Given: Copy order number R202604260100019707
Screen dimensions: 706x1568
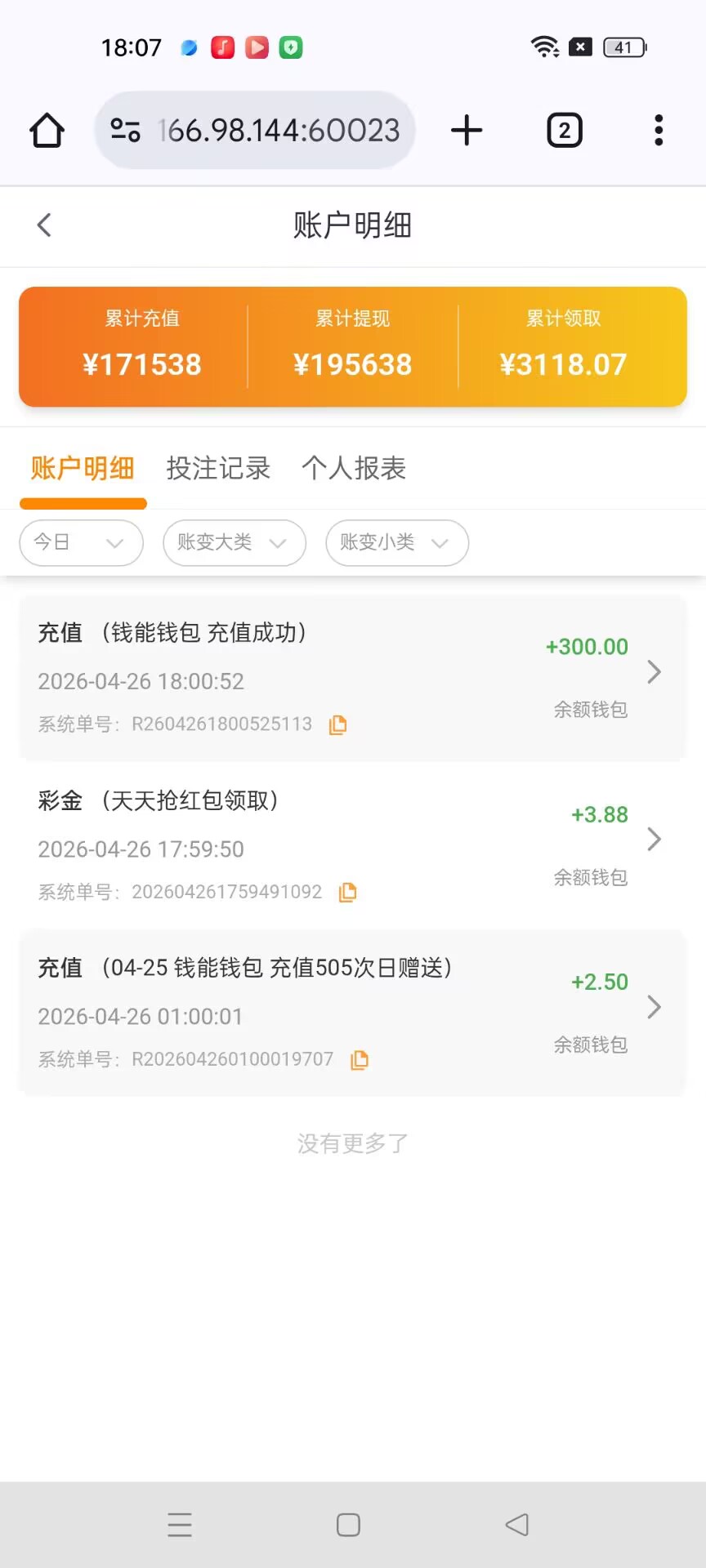Looking at the screenshot, I should [x=360, y=1060].
